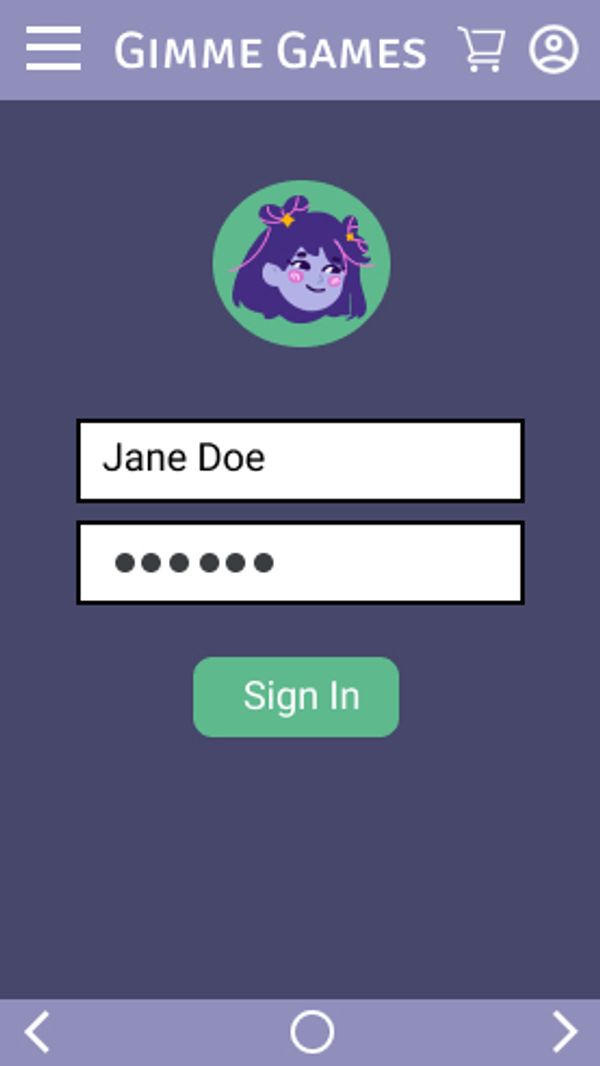
Task: Go back with the left arrow
Action: (x=37, y=1031)
